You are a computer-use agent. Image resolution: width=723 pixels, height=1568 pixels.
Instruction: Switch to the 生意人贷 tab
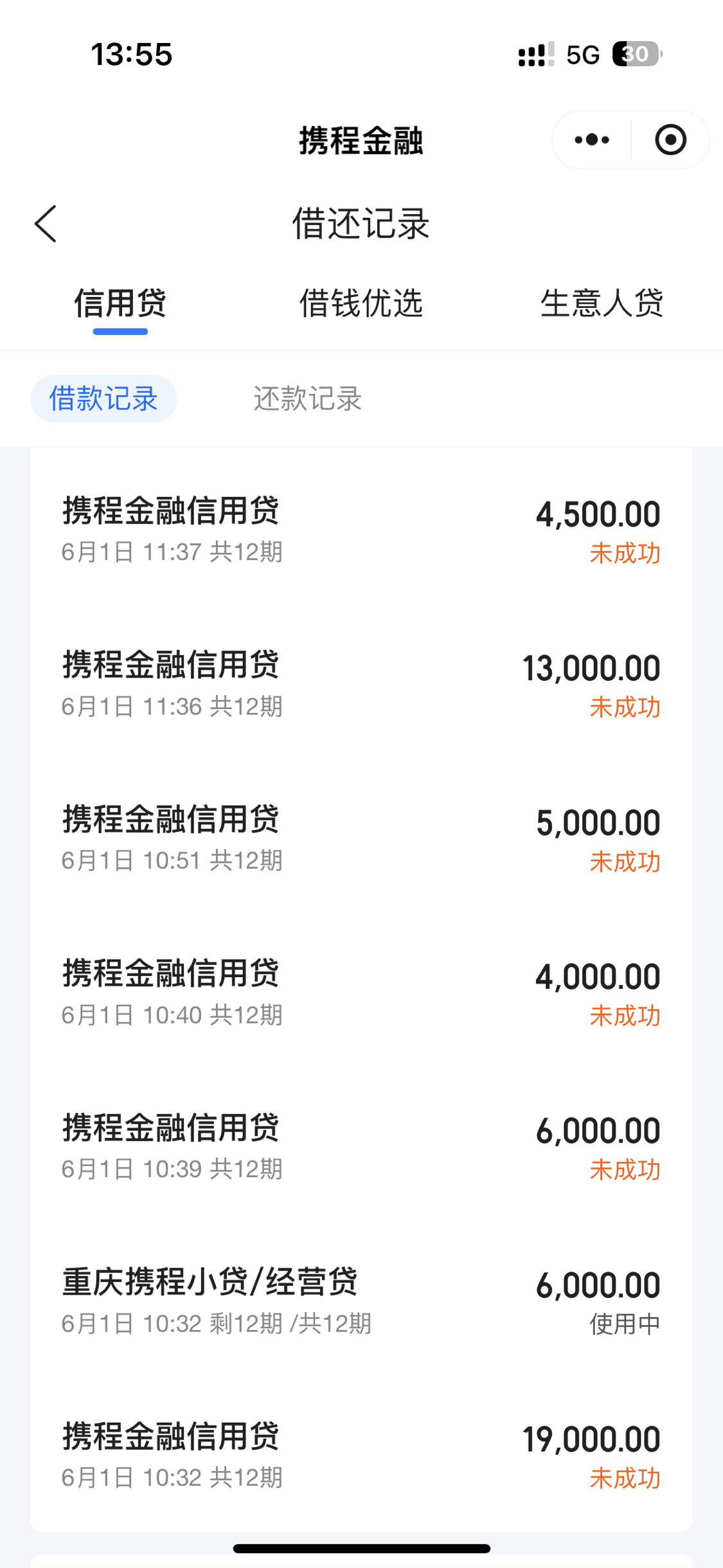[602, 303]
